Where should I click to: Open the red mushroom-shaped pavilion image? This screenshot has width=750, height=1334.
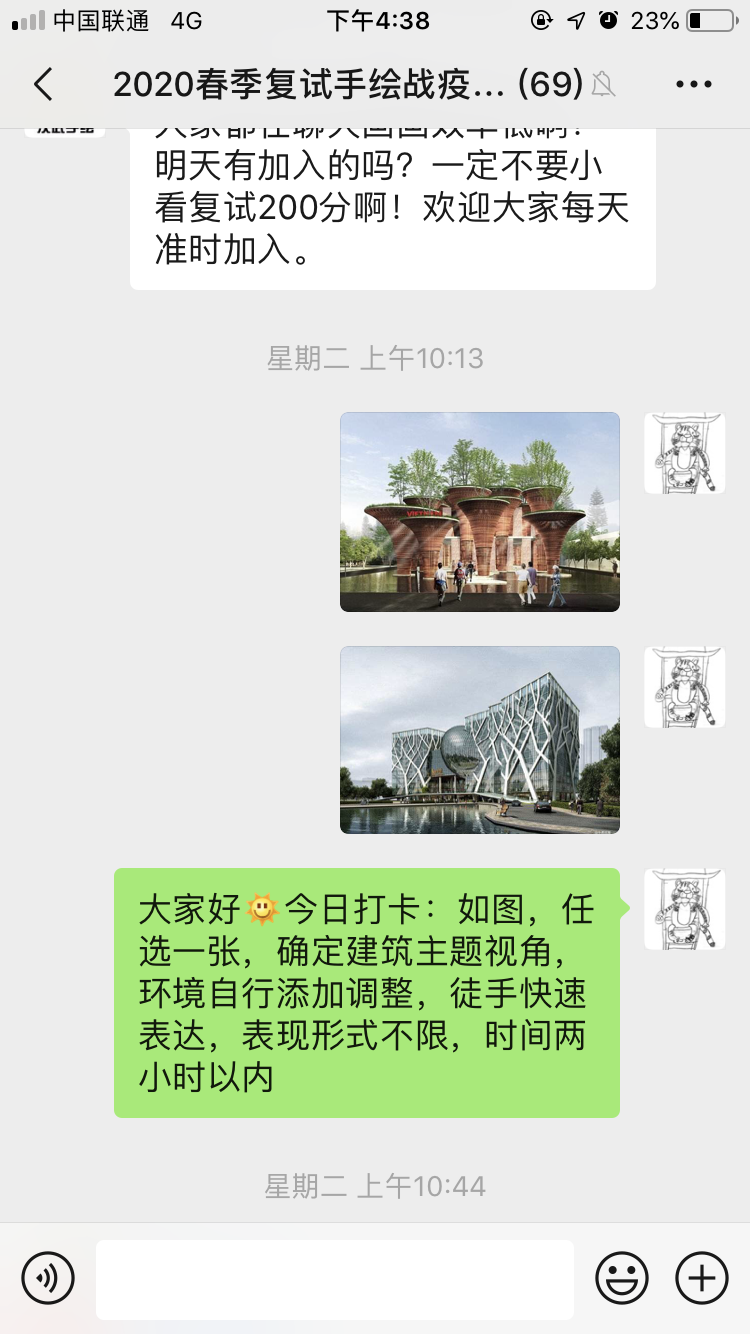479,511
